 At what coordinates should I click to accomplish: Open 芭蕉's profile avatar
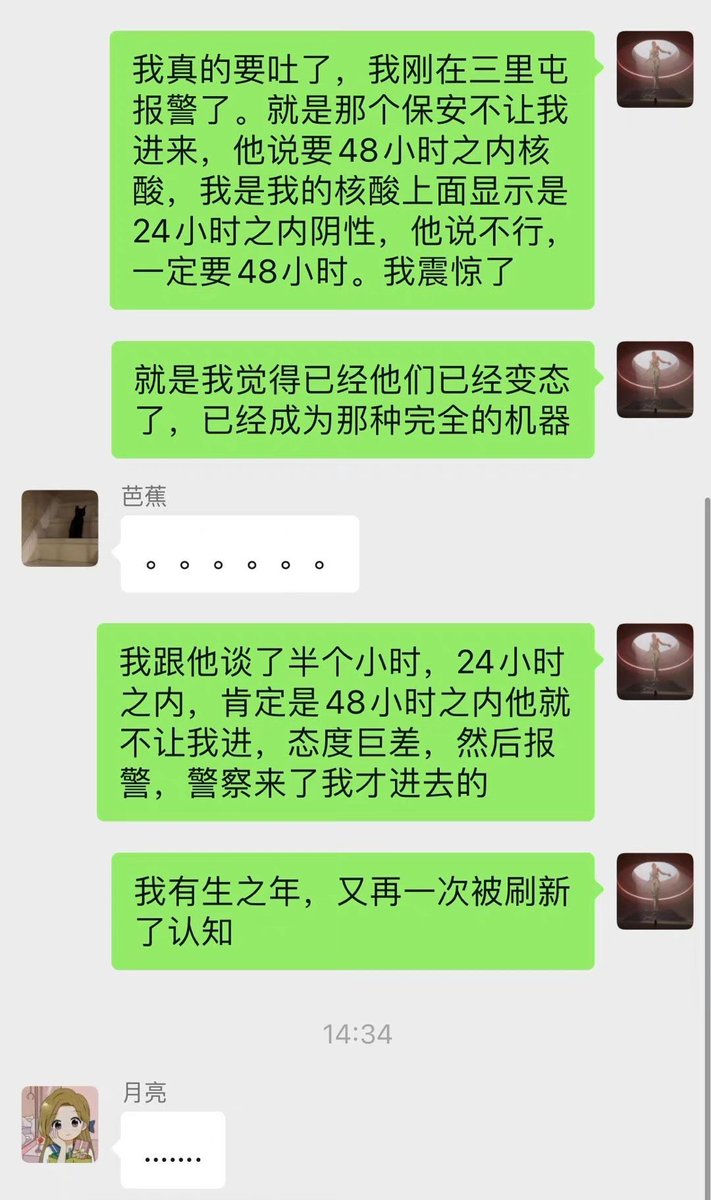[x=60, y=528]
